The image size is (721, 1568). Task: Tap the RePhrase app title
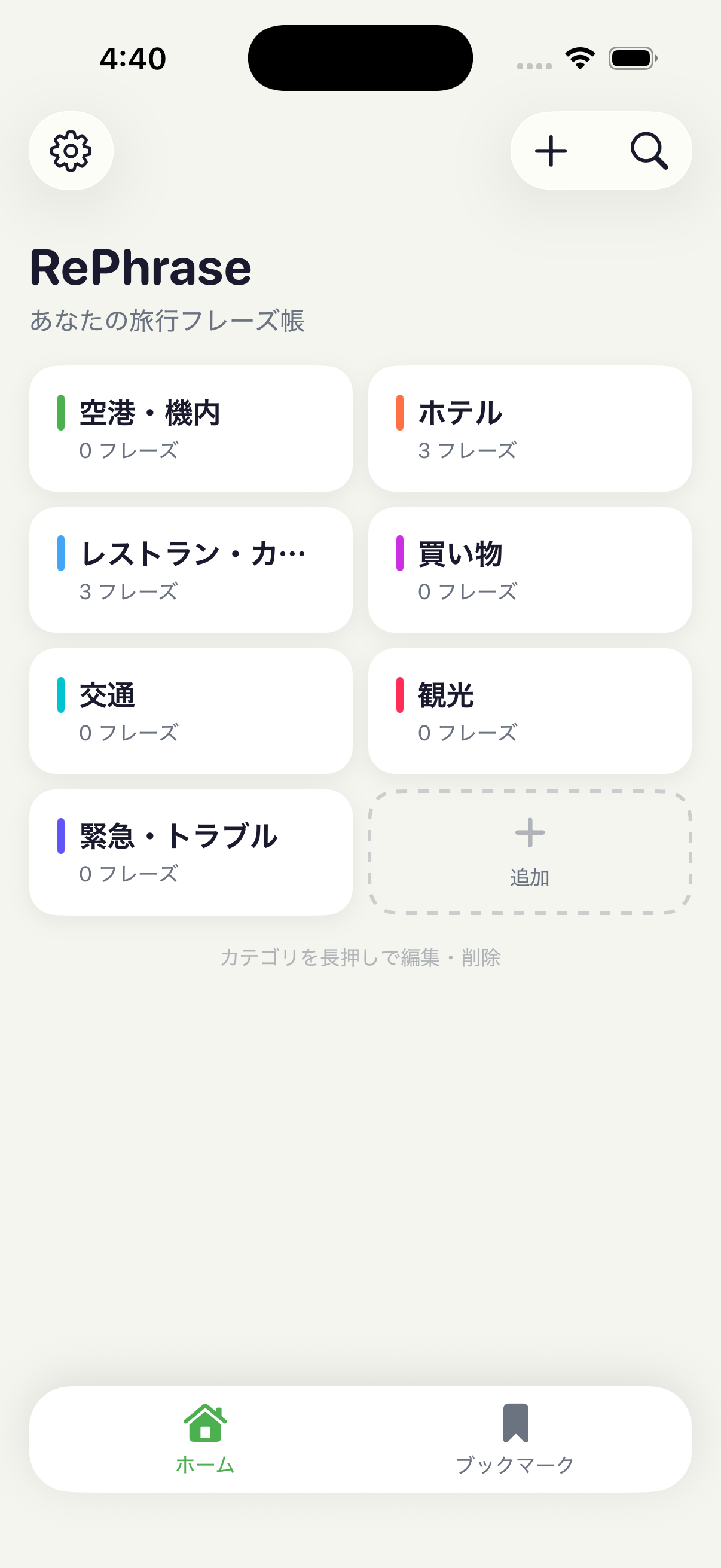(x=140, y=266)
